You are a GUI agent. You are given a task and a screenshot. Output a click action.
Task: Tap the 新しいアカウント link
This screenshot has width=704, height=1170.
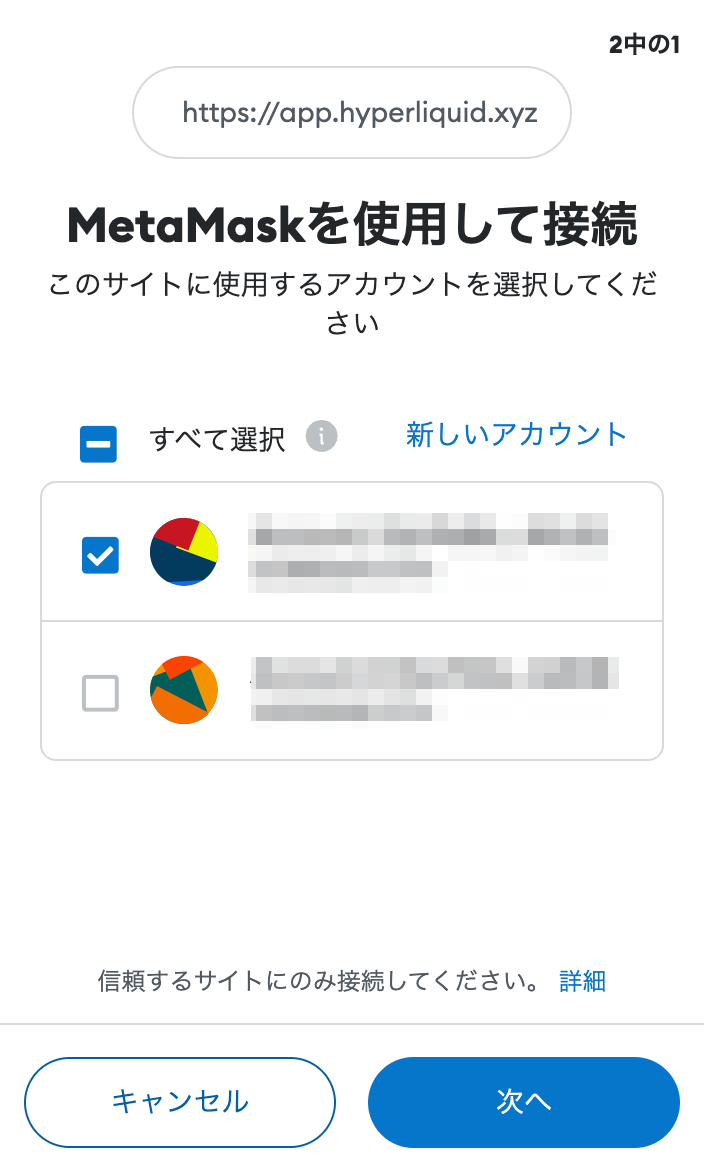(x=516, y=434)
